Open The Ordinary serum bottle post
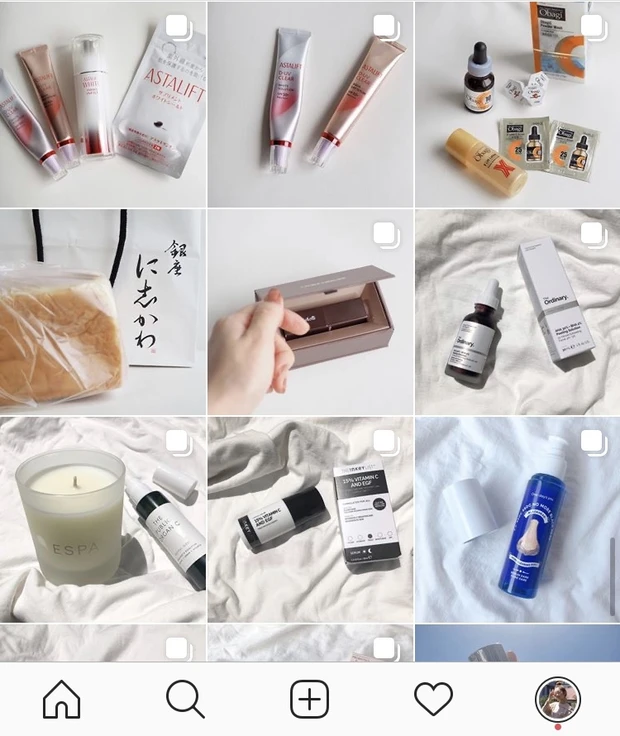Screen dimensions: 620x736 point(517,312)
